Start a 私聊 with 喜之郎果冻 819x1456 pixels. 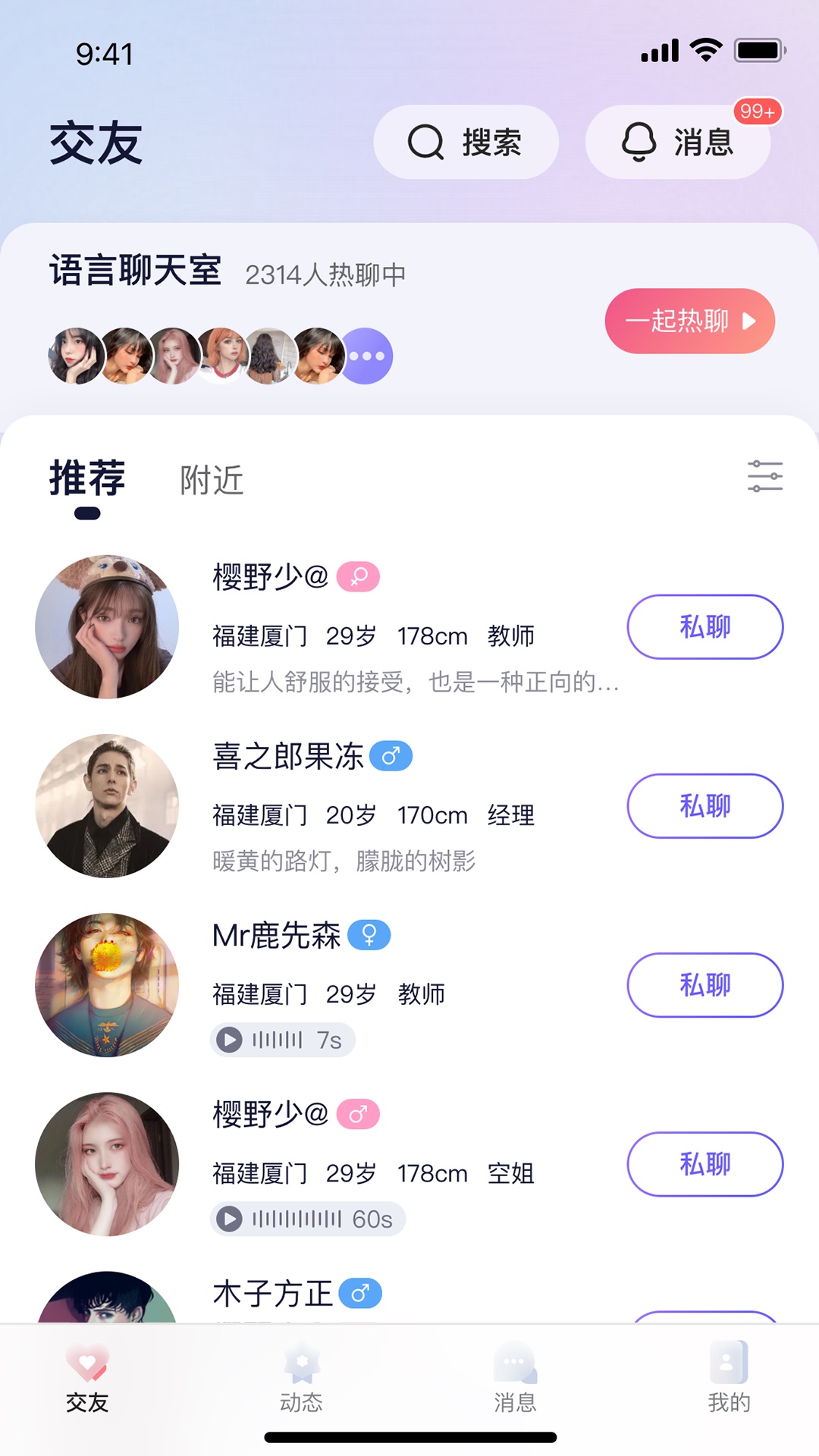[x=704, y=806]
